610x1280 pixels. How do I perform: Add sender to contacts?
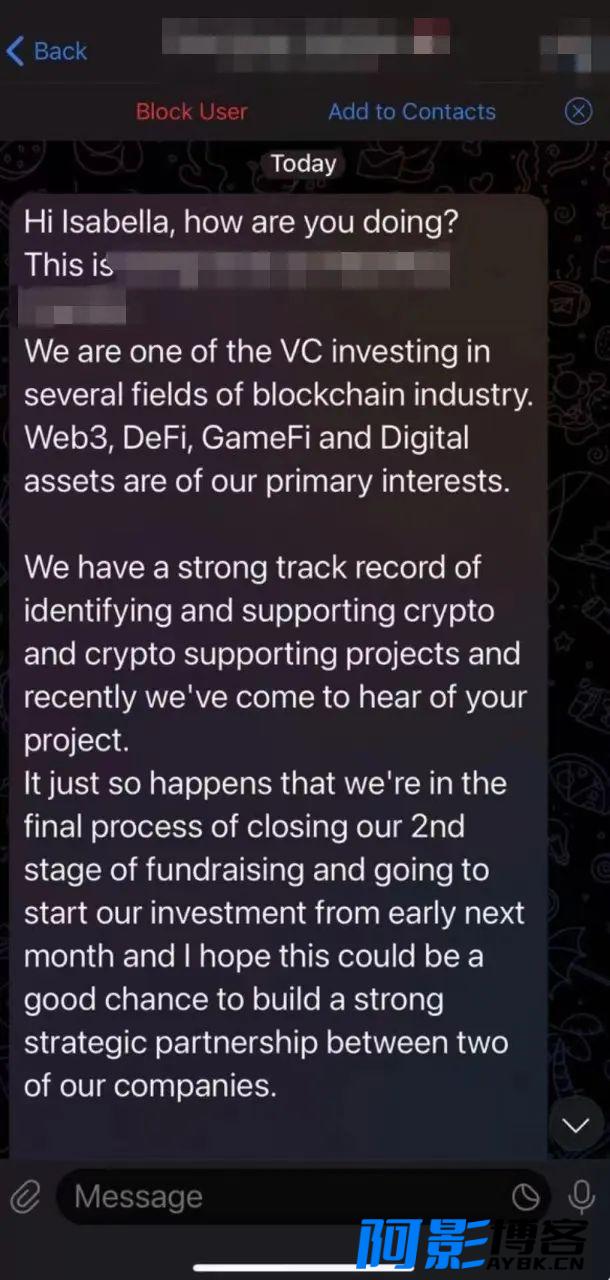(x=412, y=111)
